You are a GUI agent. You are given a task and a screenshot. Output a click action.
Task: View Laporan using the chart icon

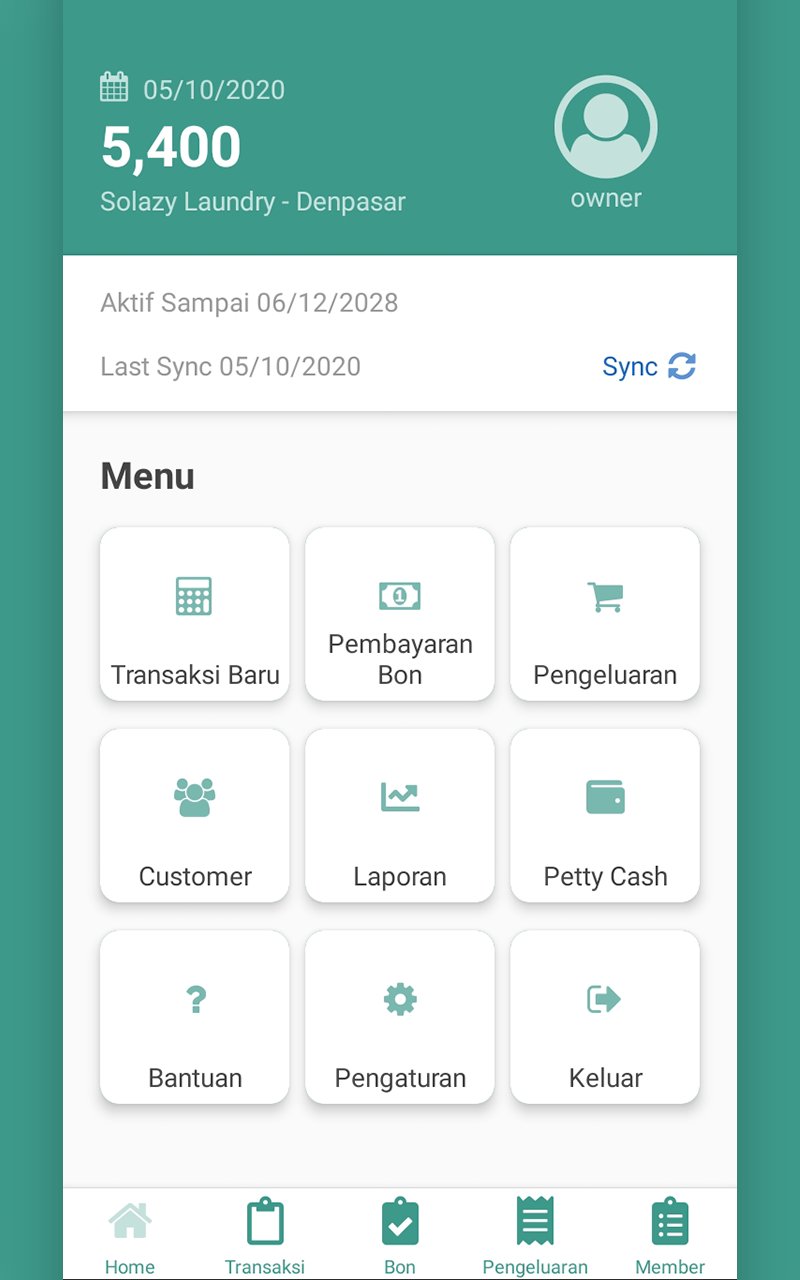(400, 795)
